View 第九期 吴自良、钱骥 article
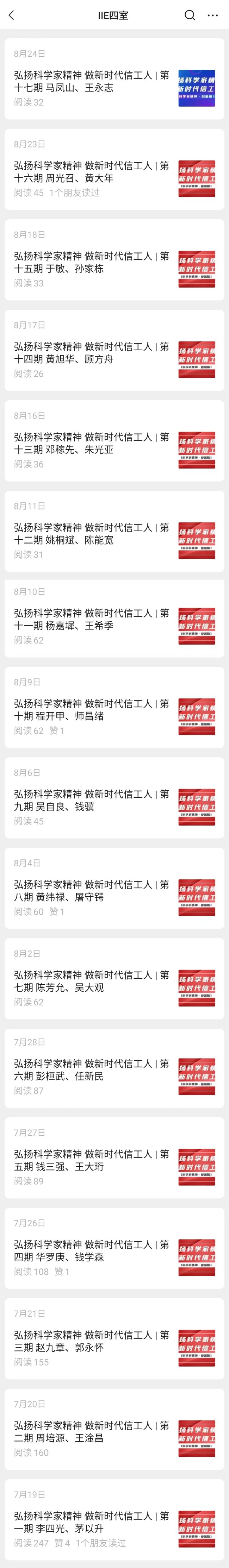 pos(91,800)
